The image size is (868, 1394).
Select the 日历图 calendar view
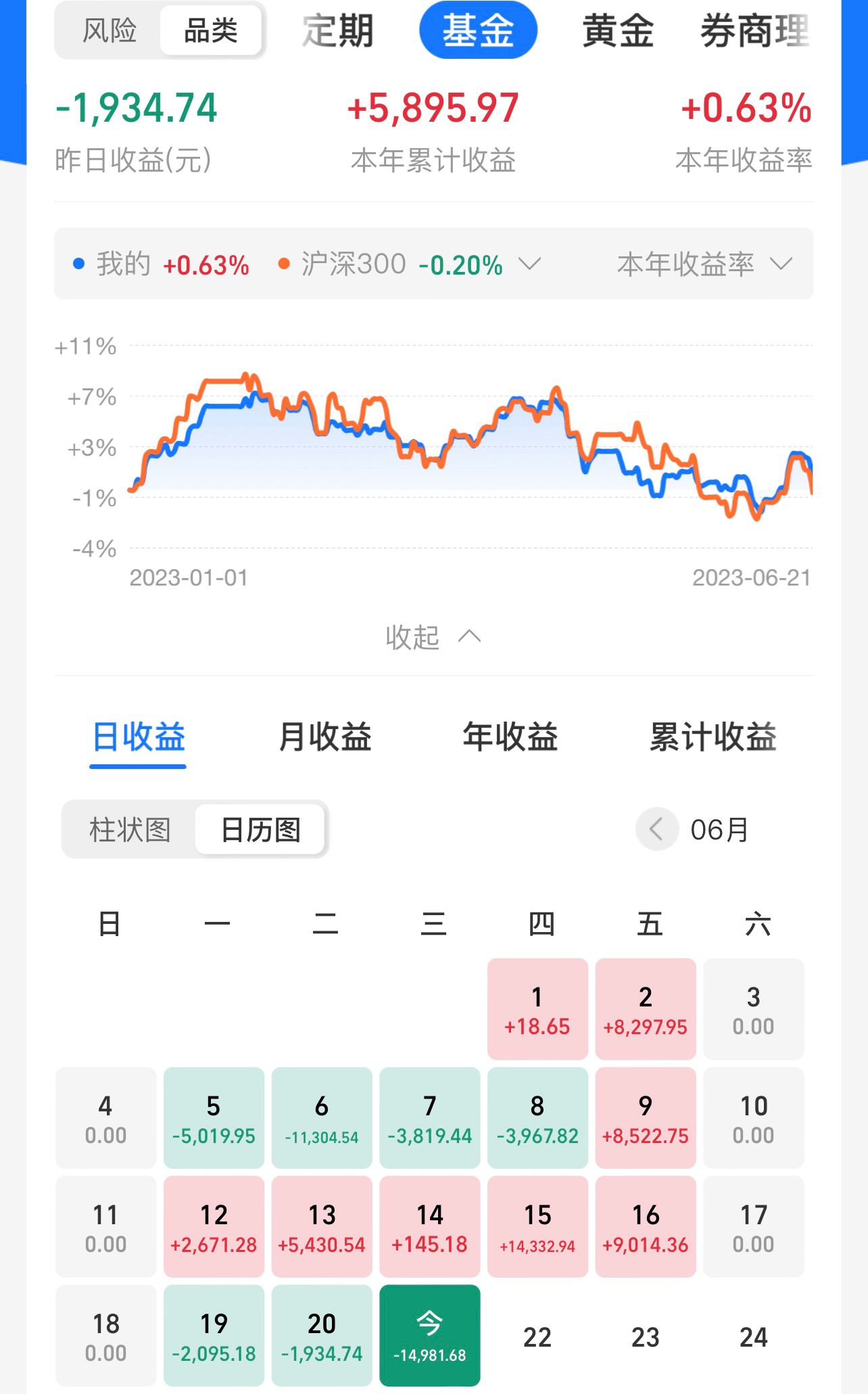coord(260,830)
